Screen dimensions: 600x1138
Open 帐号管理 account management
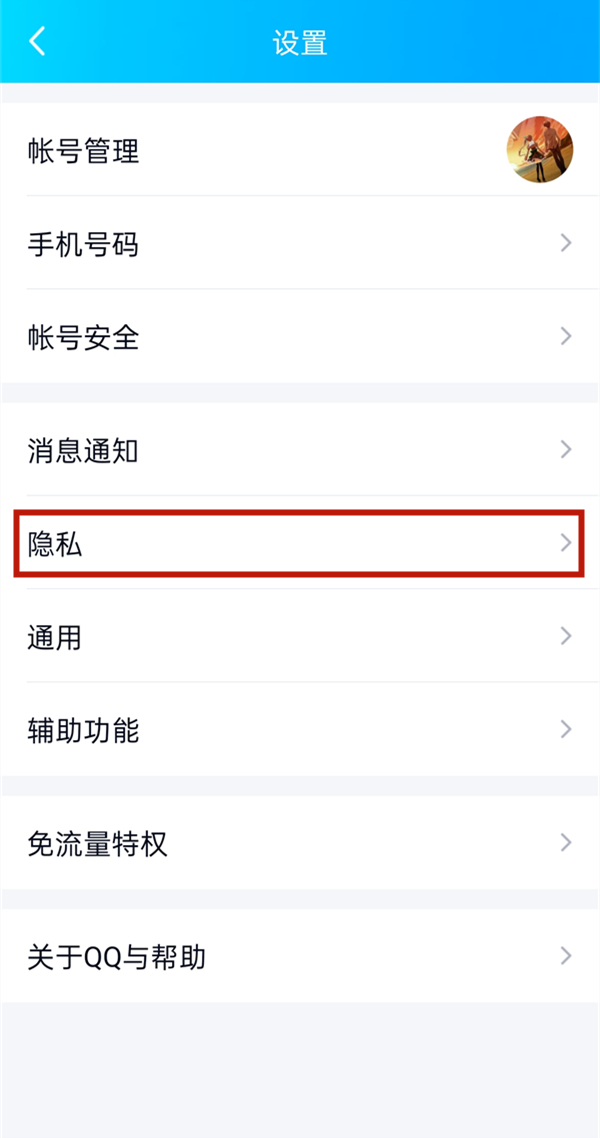[300, 150]
